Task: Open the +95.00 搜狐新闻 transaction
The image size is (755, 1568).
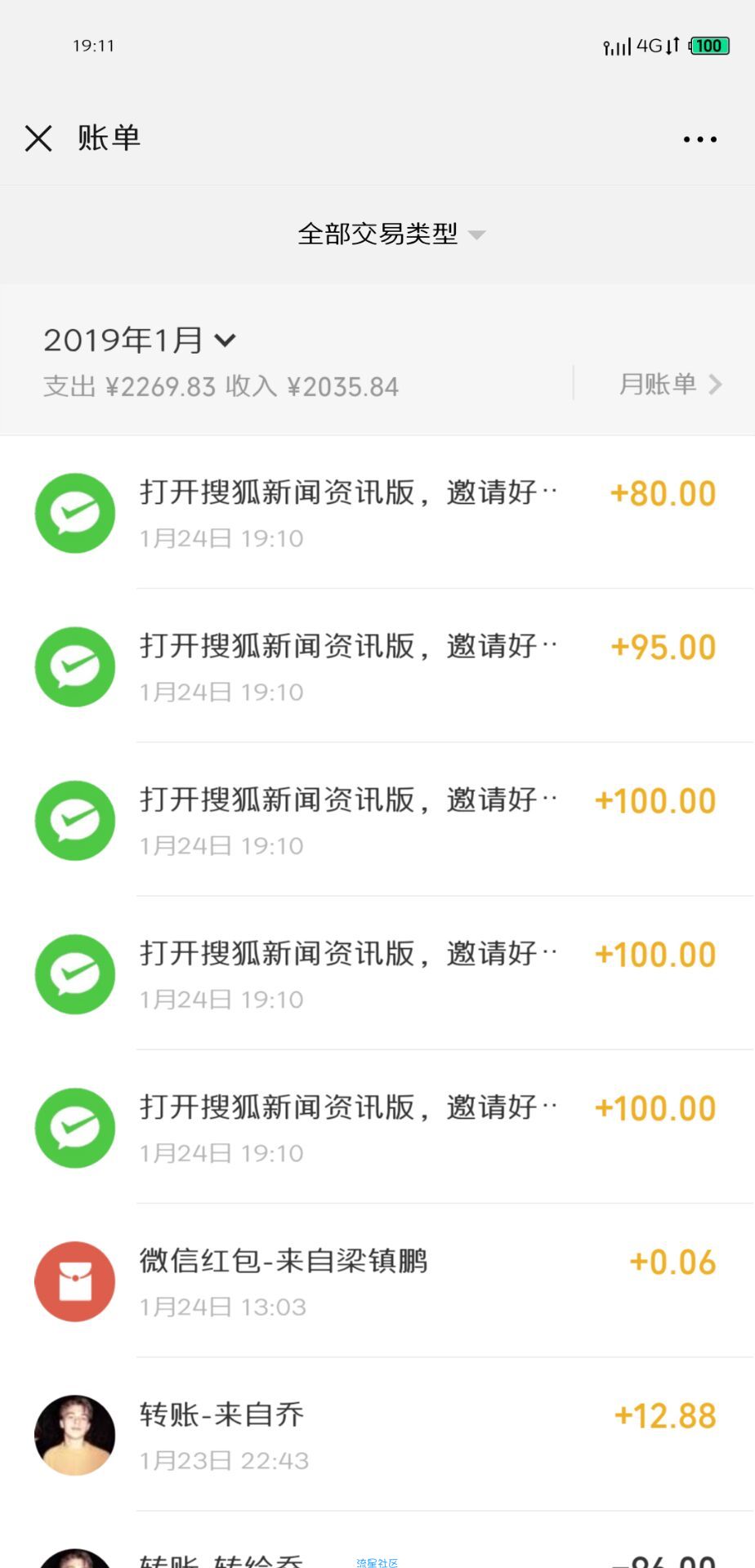Action: pos(377,666)
